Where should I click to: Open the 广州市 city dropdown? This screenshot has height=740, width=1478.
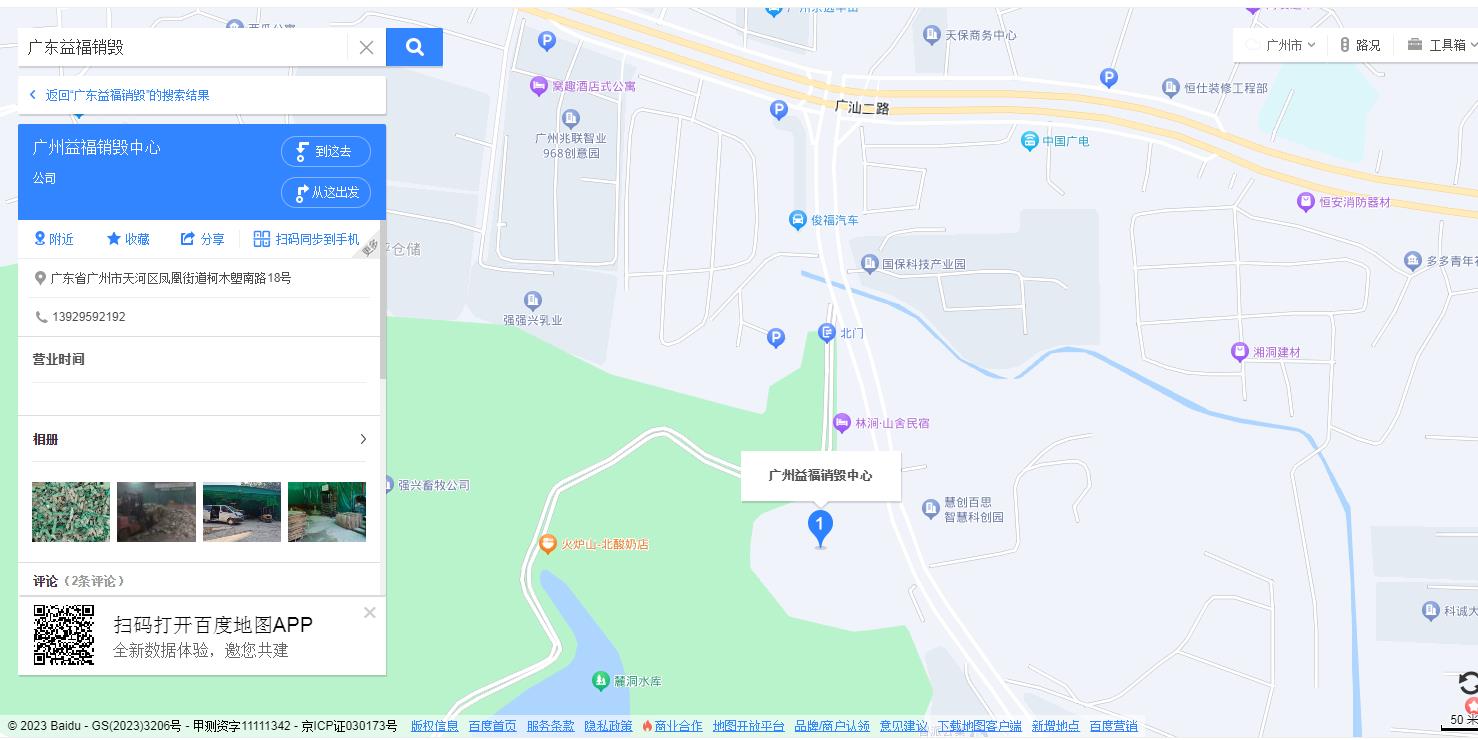[1290, 45]
